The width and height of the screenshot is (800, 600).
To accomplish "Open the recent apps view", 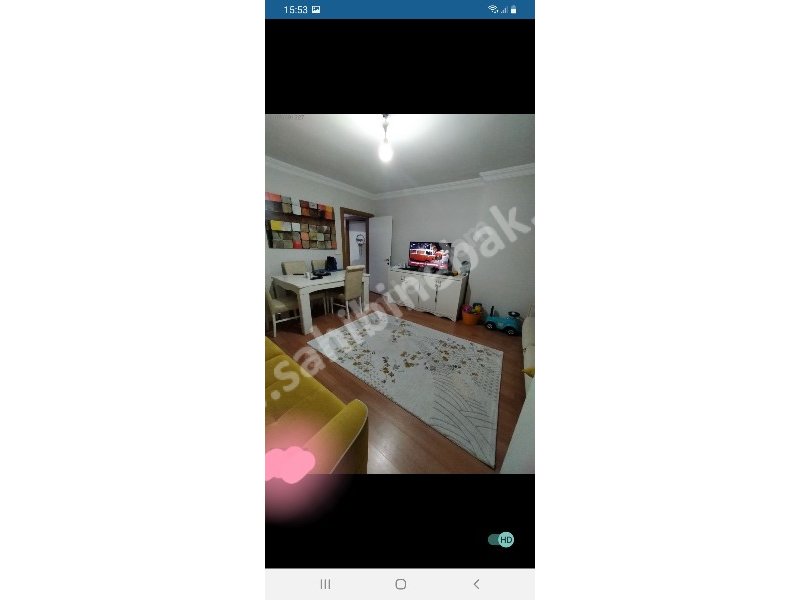I will pos(325,584).
